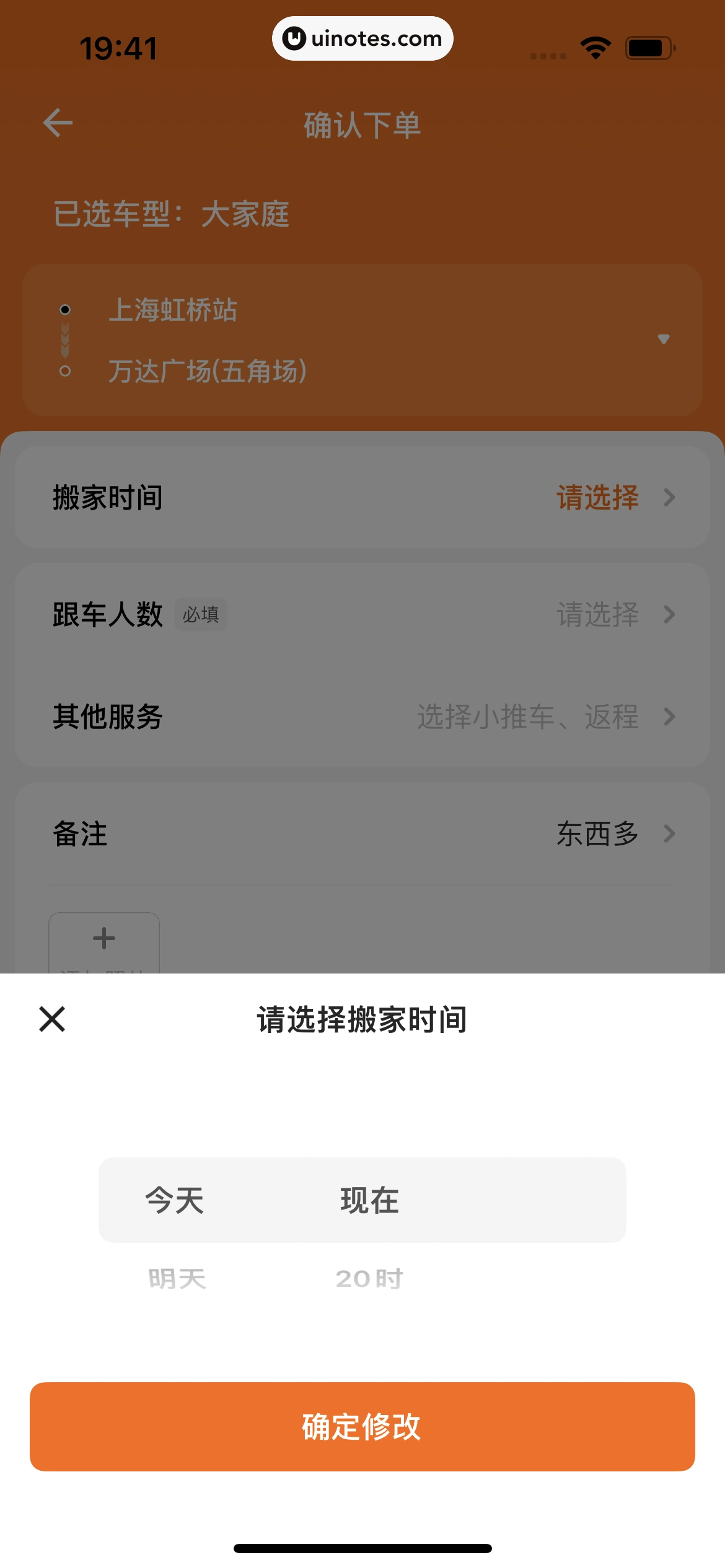Open the 备注 row showing 东西多
725x1568 pixels.
[362, 834]
